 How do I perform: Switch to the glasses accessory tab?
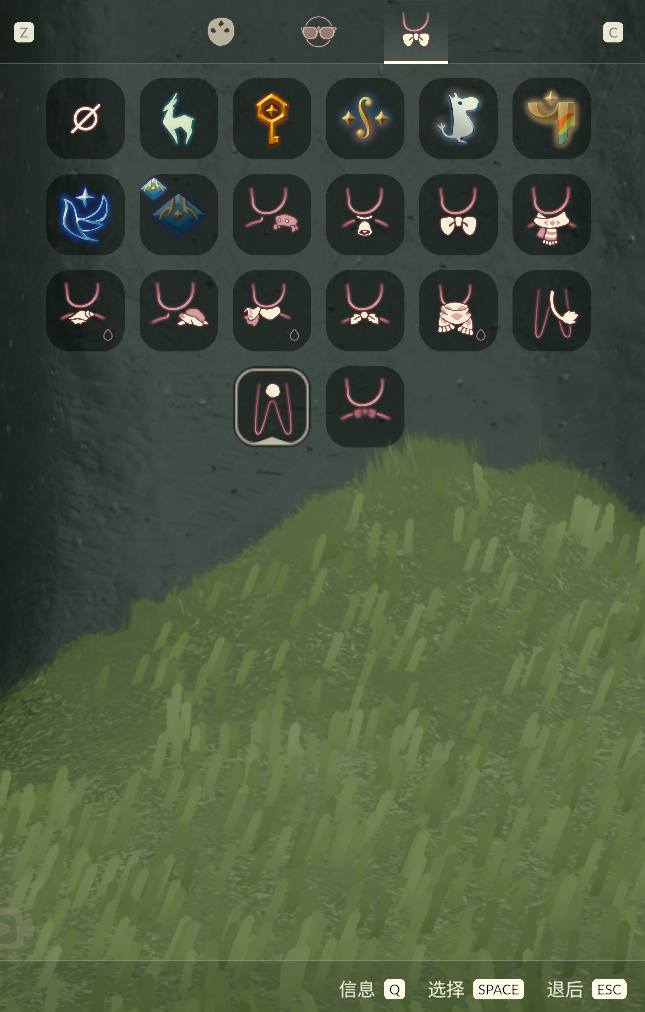pyautogui.click(x=319, y=32)
